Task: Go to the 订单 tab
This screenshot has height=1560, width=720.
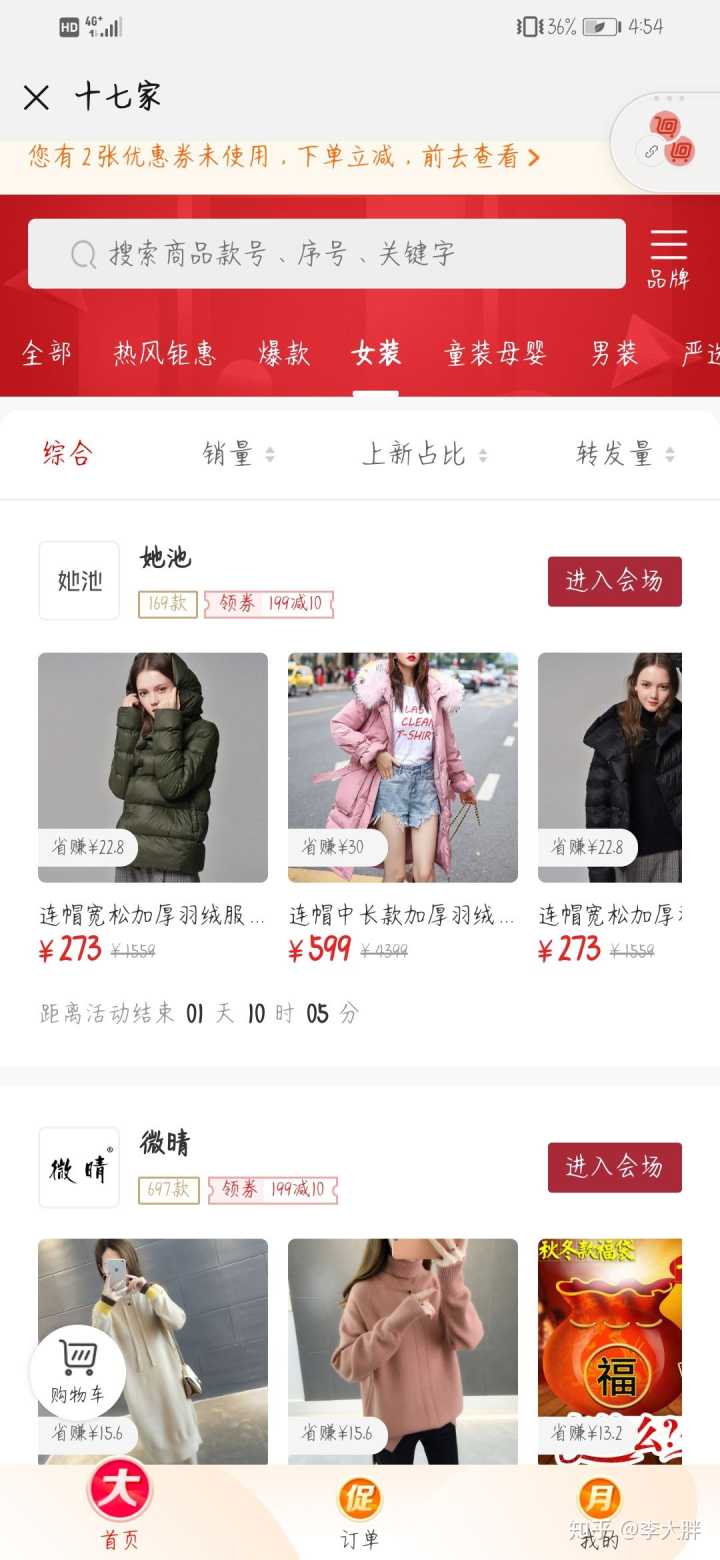Action: pyautogui.click(x=359, y=1512)
